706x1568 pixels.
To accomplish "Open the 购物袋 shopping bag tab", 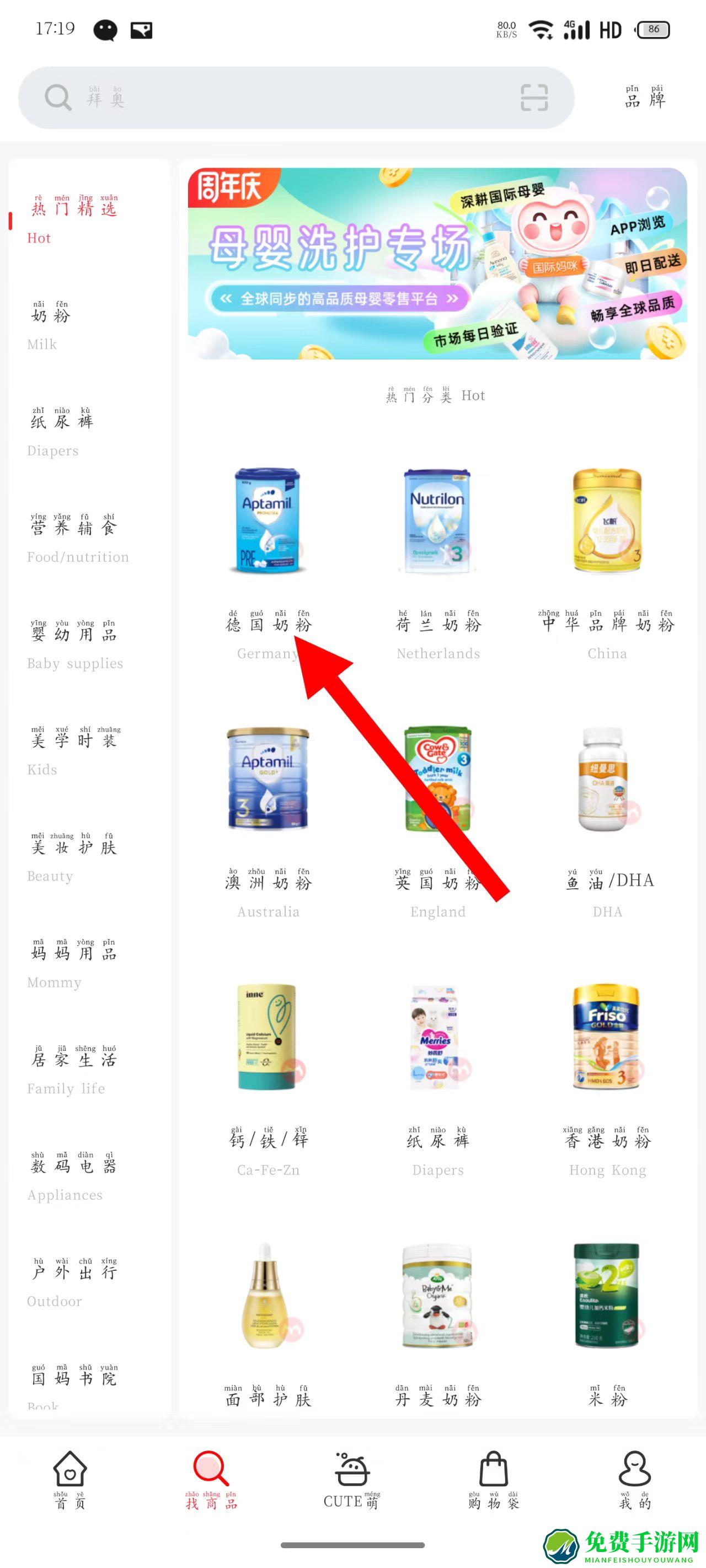I will (494, 1480).
